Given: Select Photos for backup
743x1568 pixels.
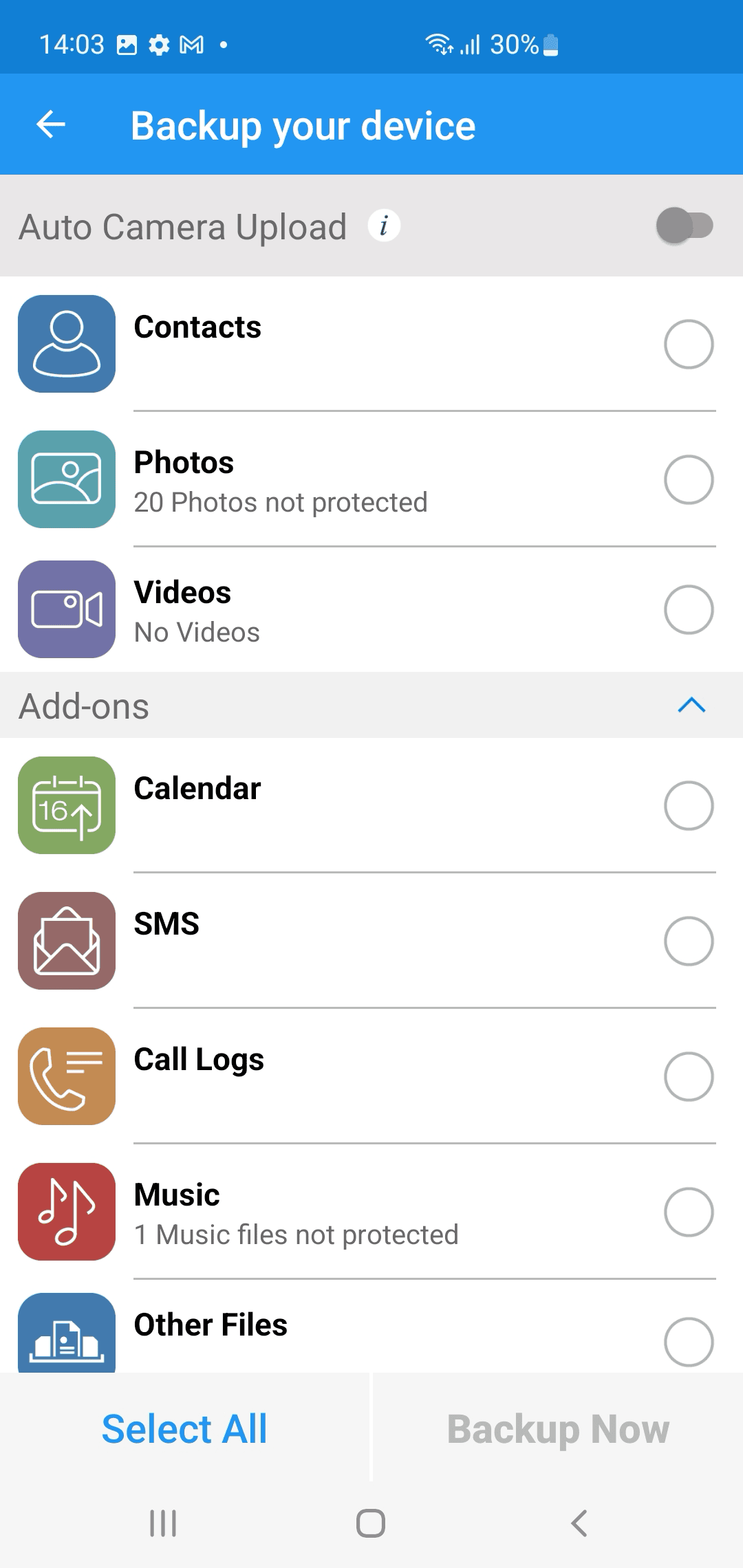Looking at the screenshot, I should click(x=689, y=479).
